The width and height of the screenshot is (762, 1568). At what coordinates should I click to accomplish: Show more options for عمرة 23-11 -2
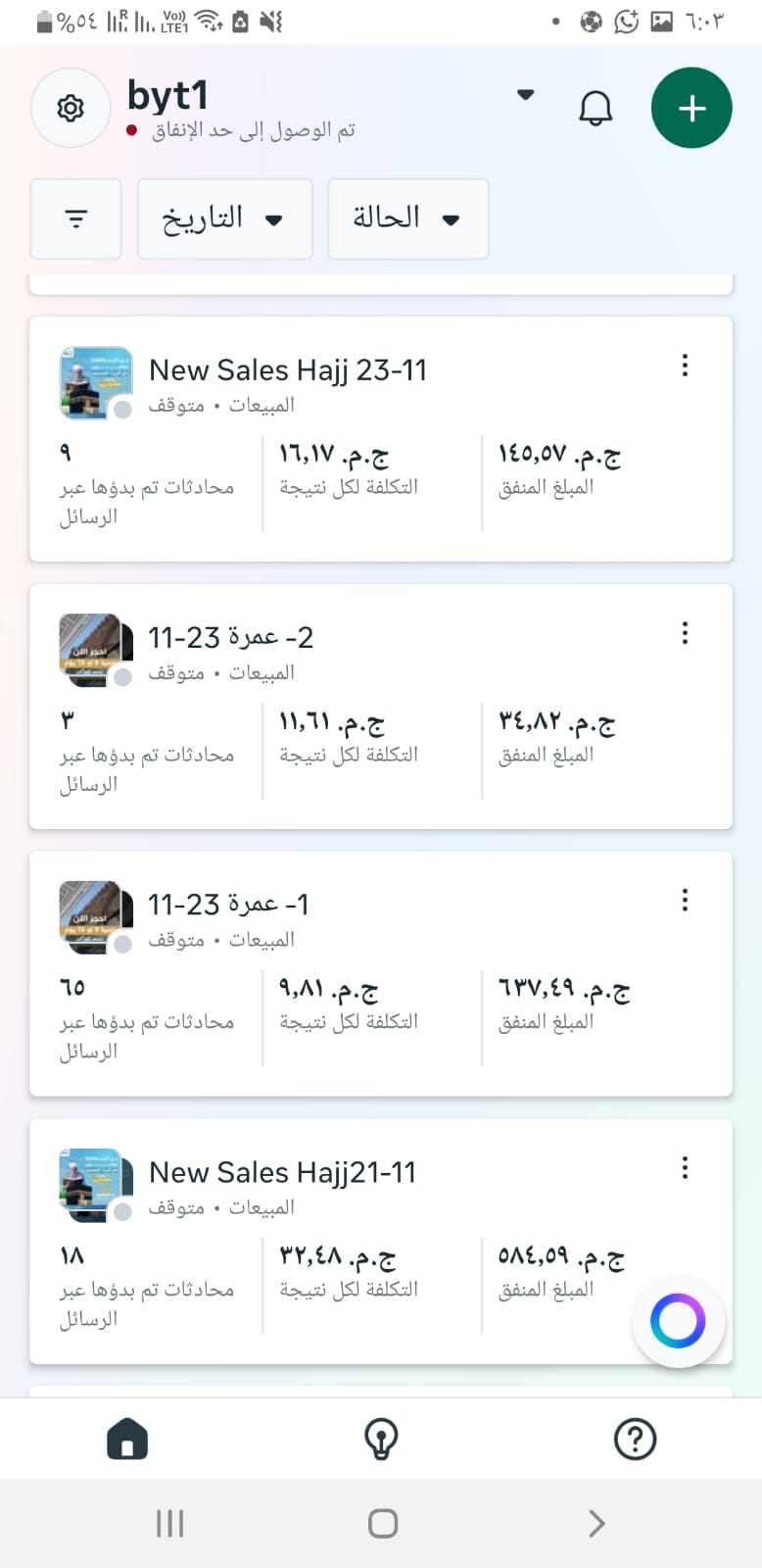(685, 633)
